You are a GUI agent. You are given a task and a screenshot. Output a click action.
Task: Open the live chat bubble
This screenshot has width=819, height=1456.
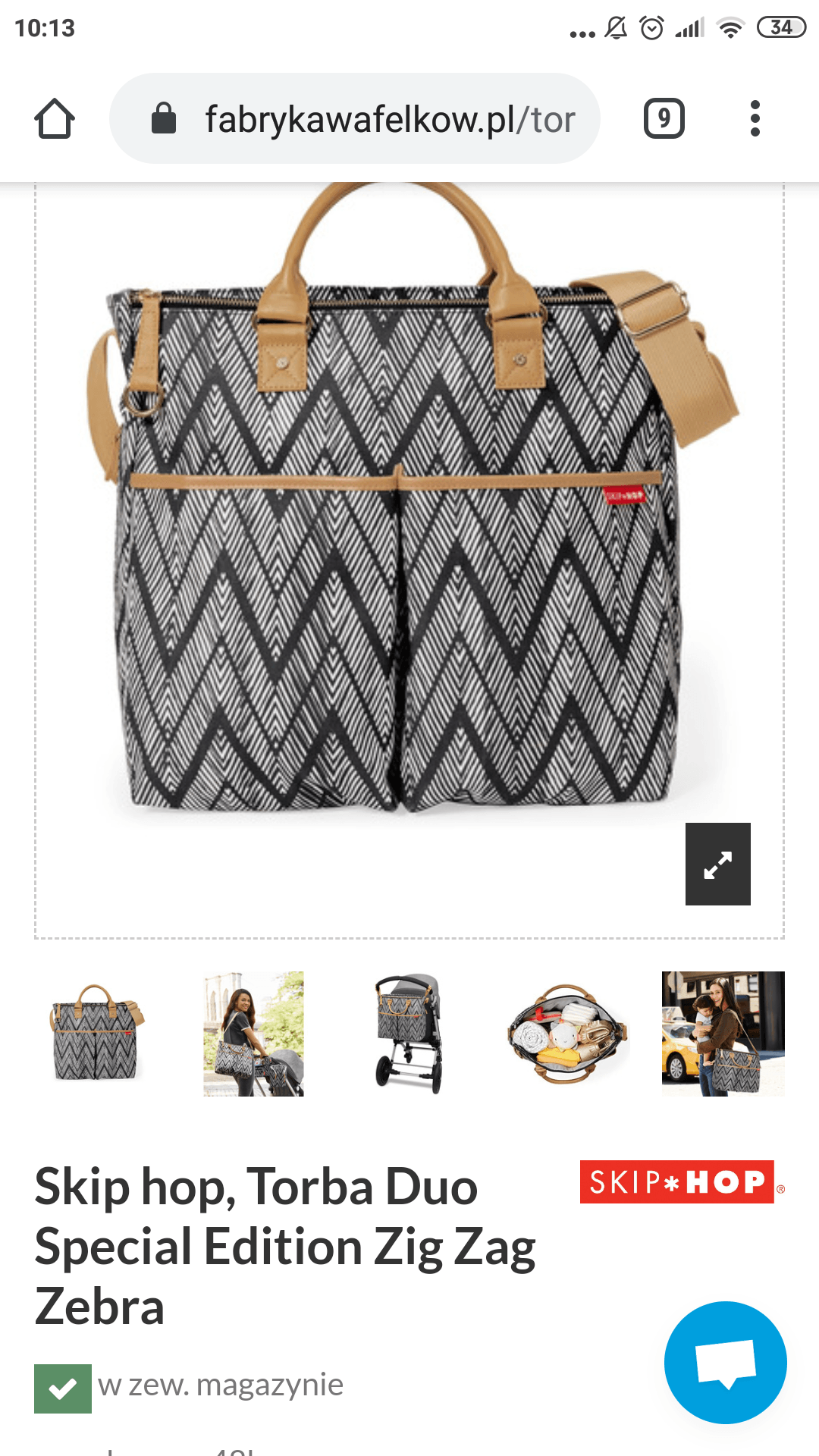725,1363
